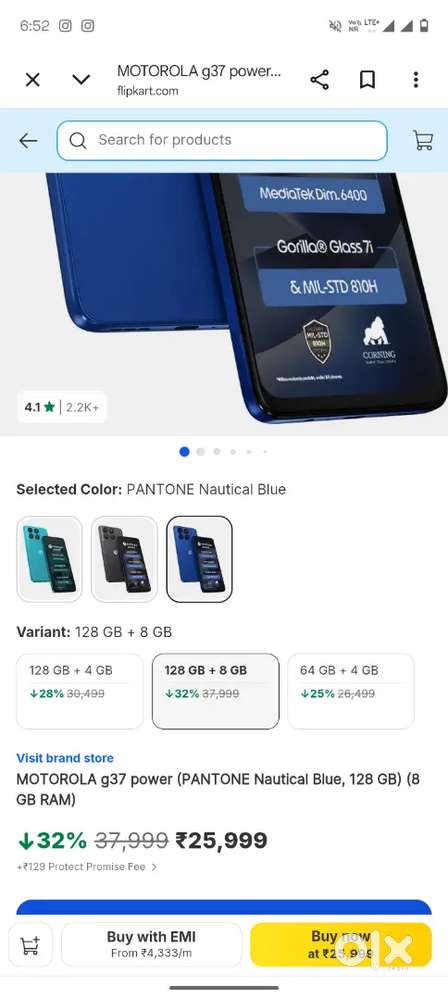Close the in-app browser tab
This screenshot has height=1000, width=448.
[x=33, y=80]
